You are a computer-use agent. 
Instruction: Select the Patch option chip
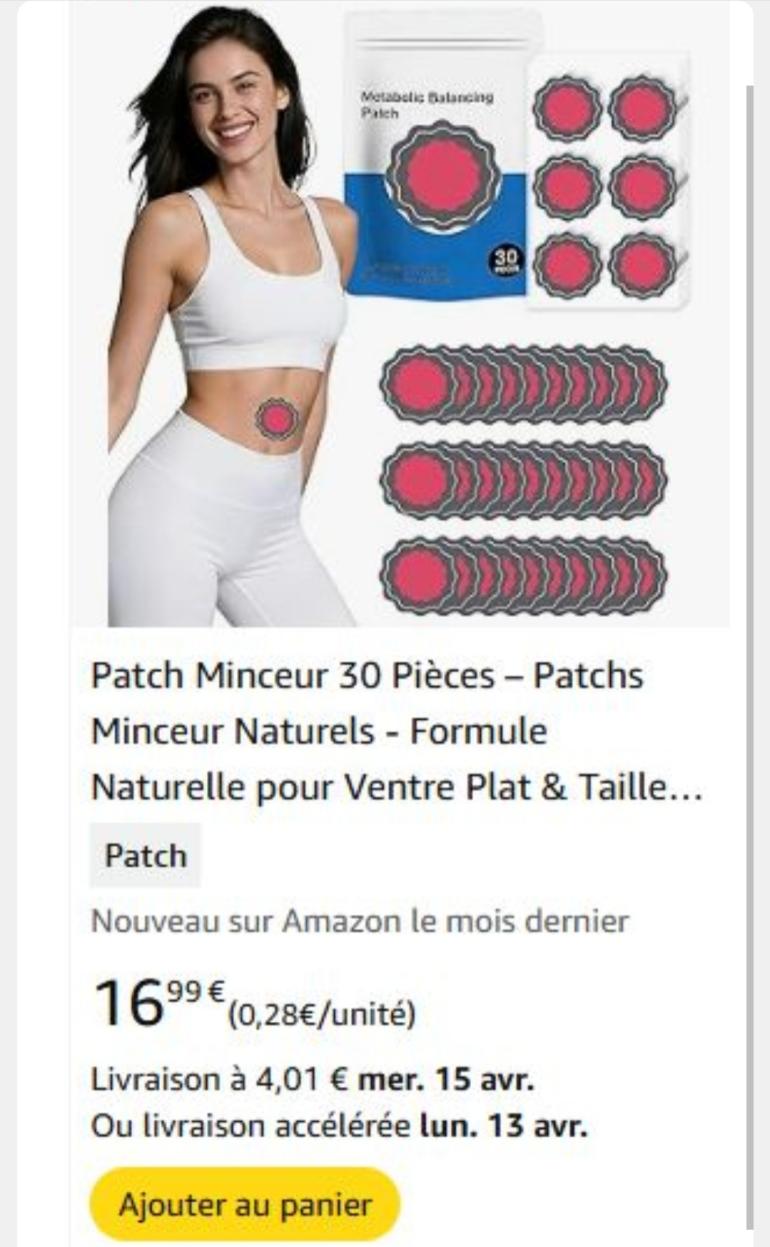click(x=146, y=856)
